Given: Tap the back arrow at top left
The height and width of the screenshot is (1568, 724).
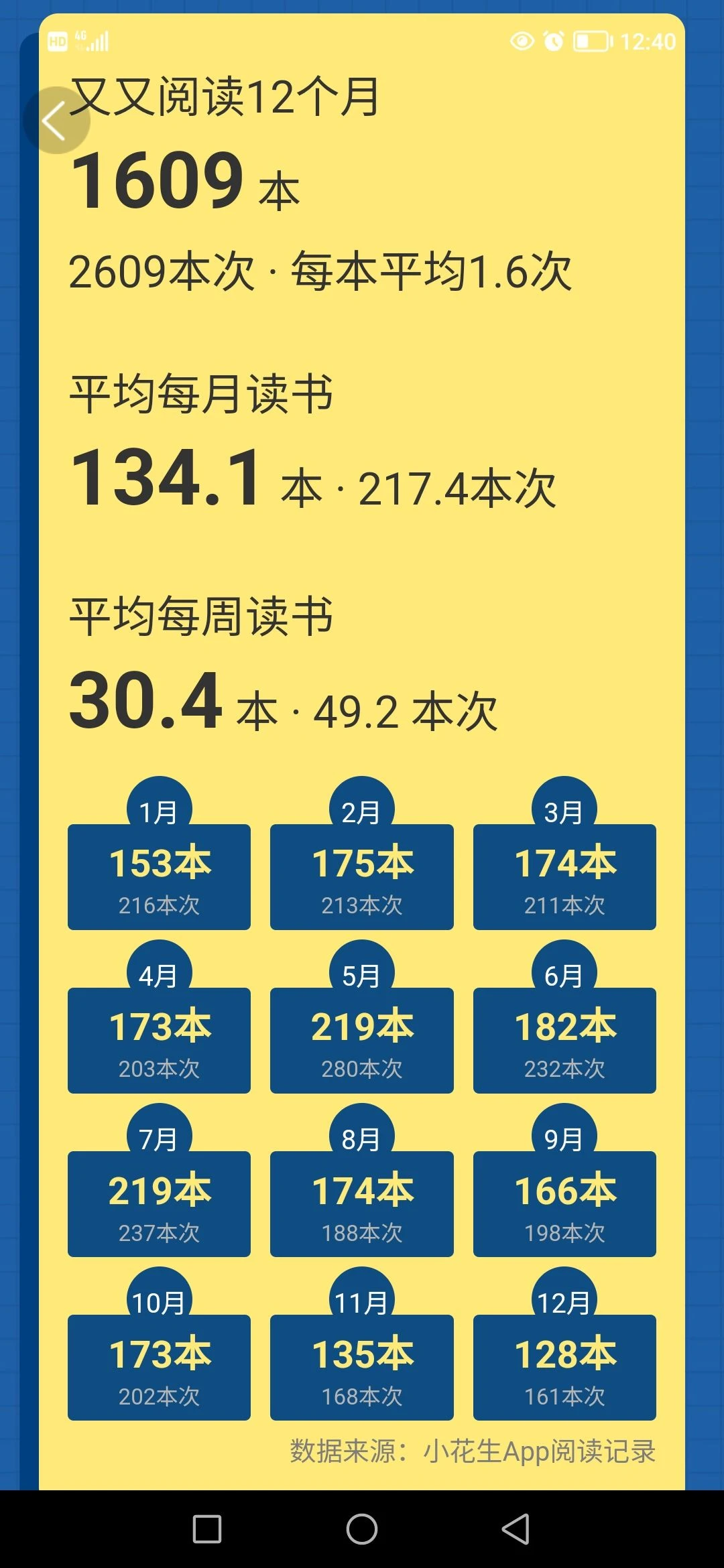Looking at the screenshot, I should click(x=56, y=121).
